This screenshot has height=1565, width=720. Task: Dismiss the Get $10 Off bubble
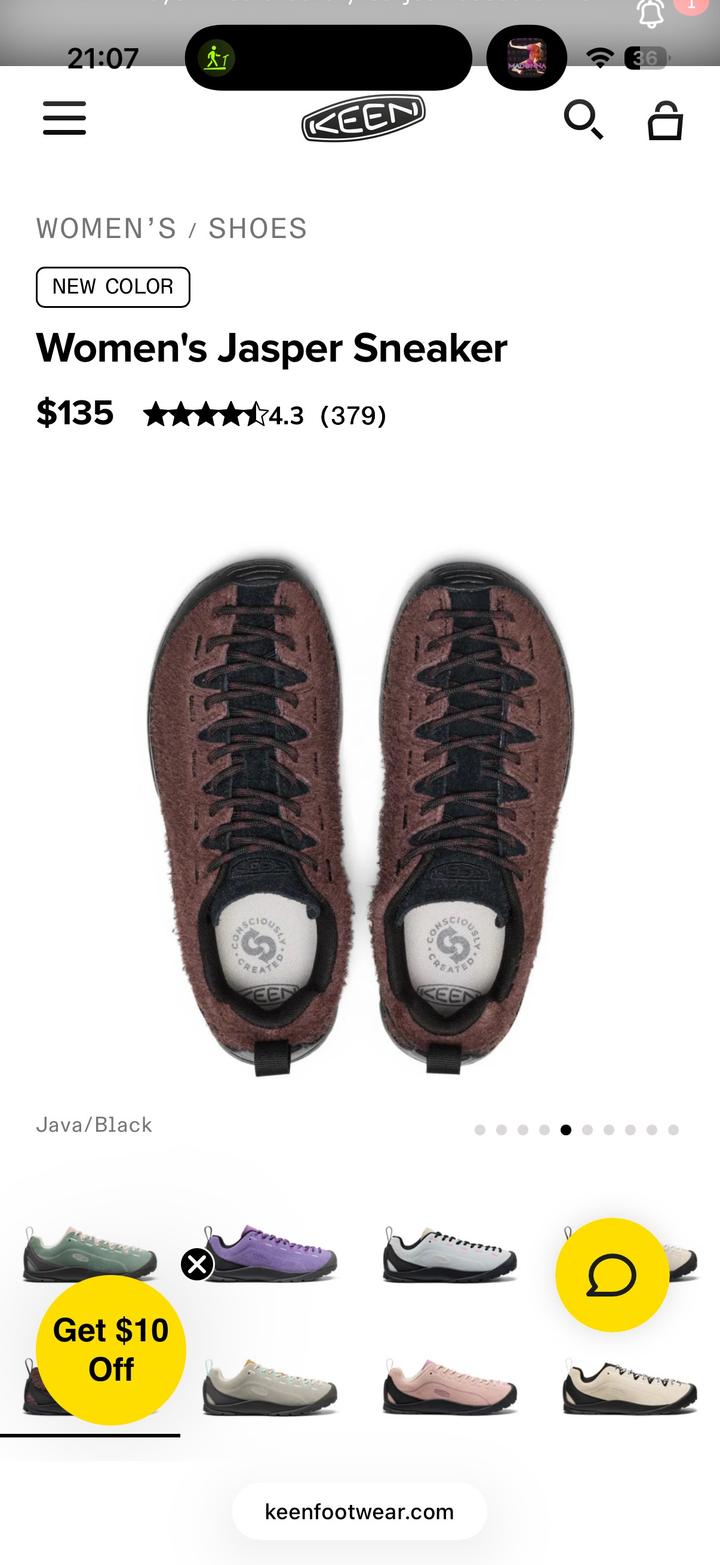[197, 1265]
